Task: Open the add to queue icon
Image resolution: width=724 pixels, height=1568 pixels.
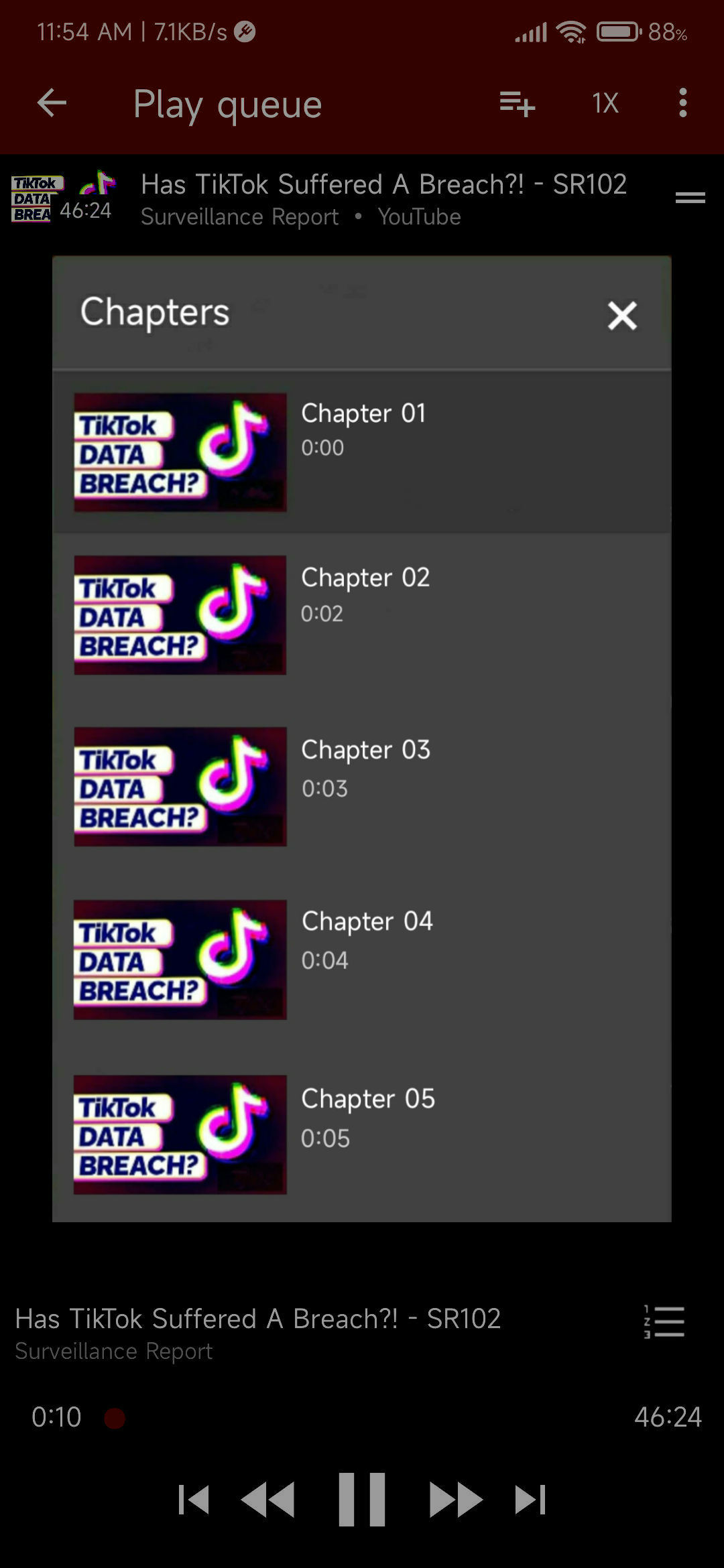Action: coord(516,104)
